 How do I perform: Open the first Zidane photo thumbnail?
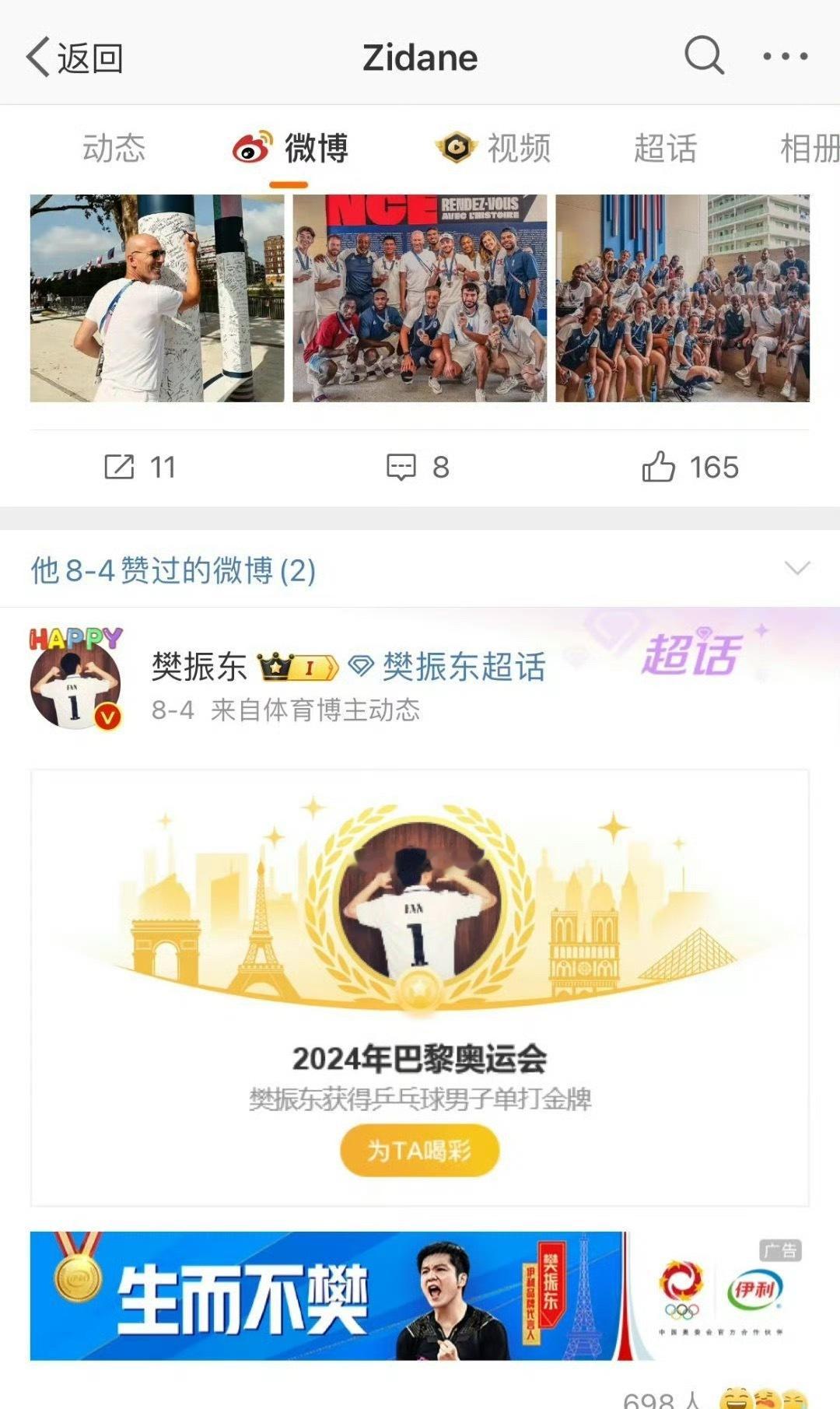point(156,300)
